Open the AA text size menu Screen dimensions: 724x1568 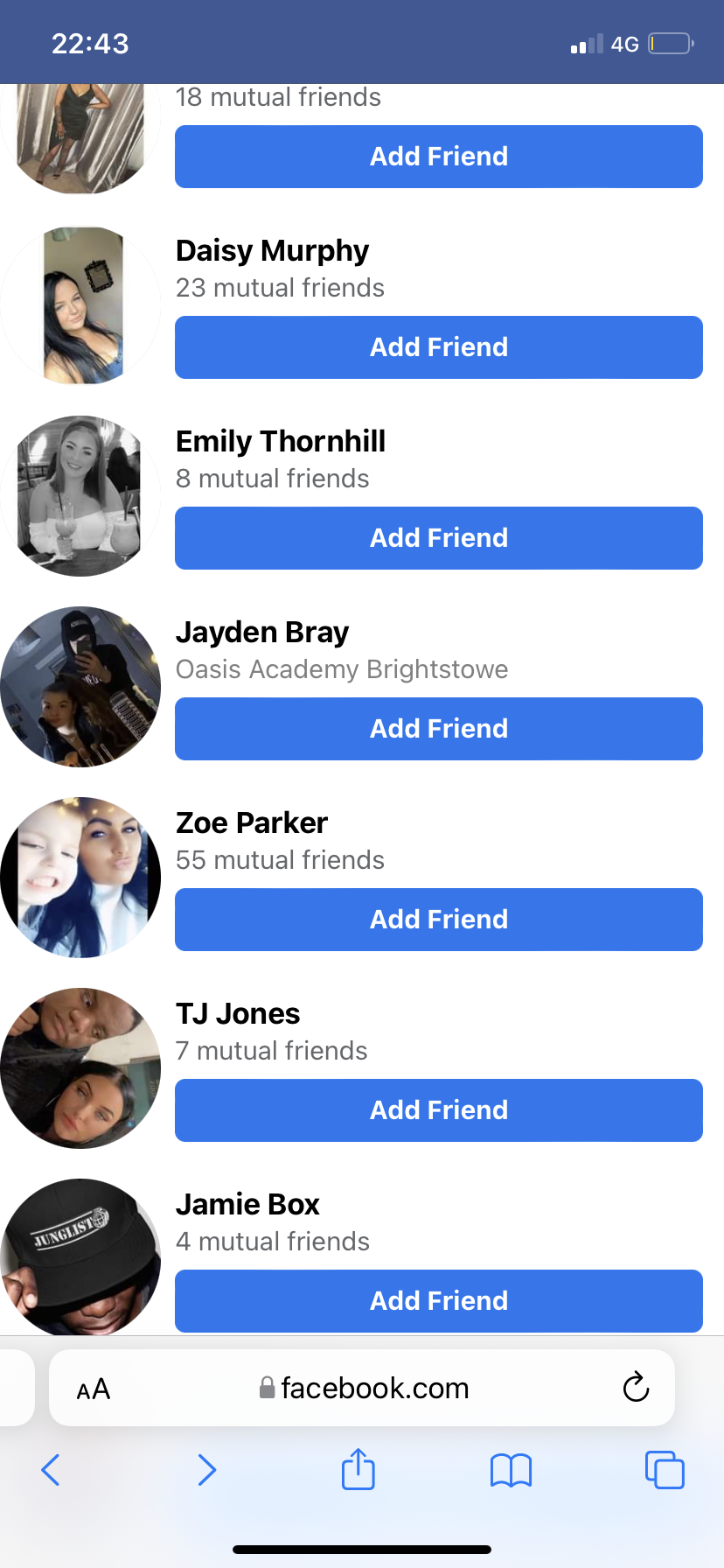(x=94, y=1389)
